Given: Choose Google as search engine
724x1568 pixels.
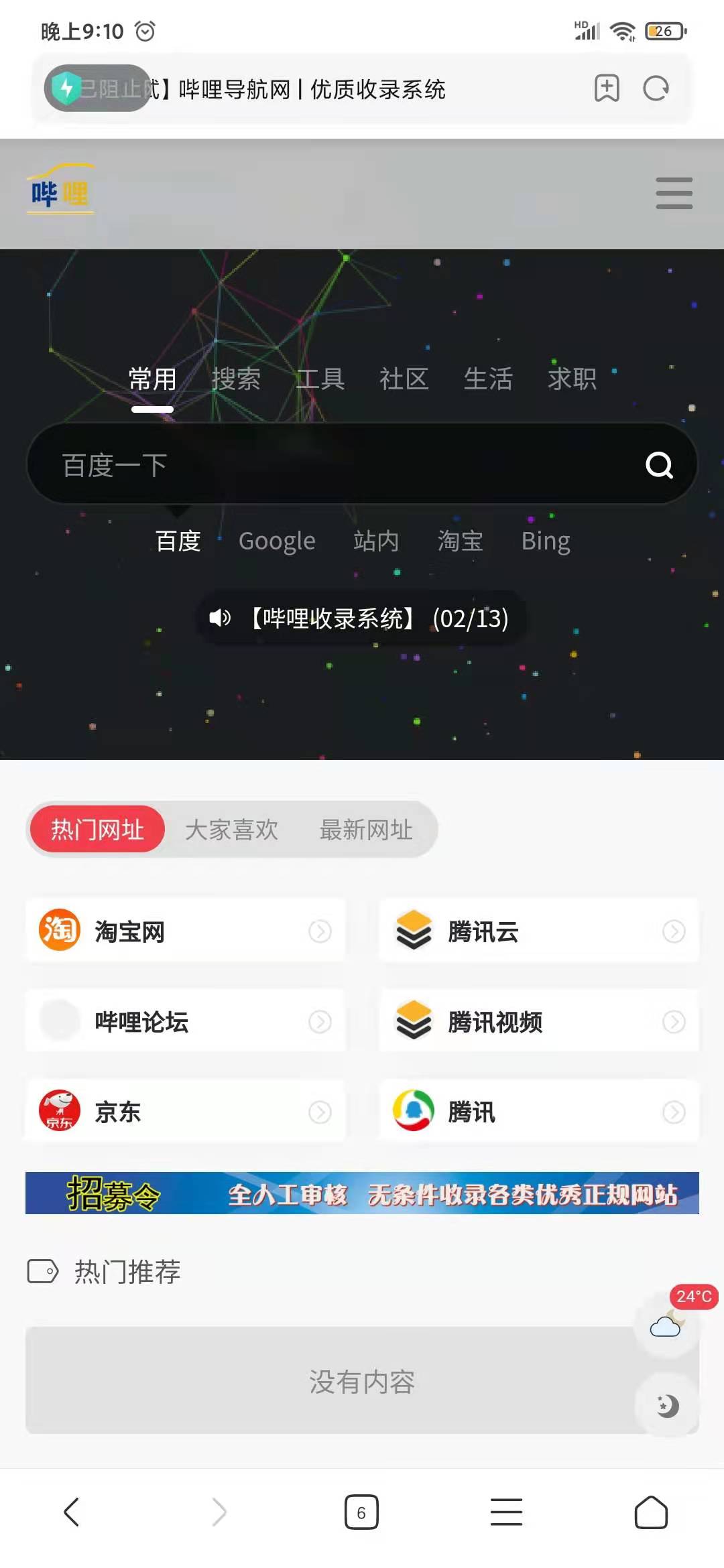Looking at the screenshot, I should click(277, 541).
